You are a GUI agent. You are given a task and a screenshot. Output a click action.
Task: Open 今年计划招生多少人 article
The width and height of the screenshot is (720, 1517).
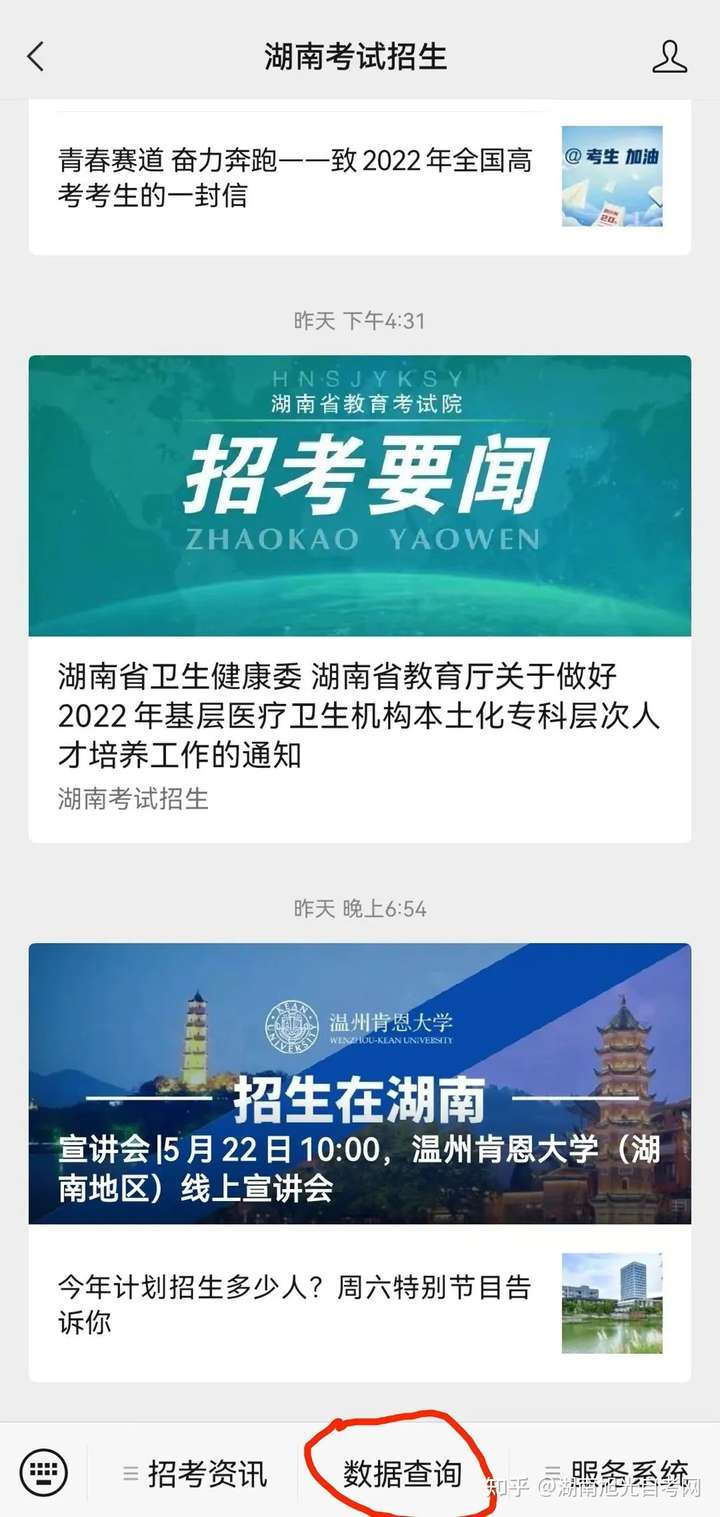(360, 1303)
